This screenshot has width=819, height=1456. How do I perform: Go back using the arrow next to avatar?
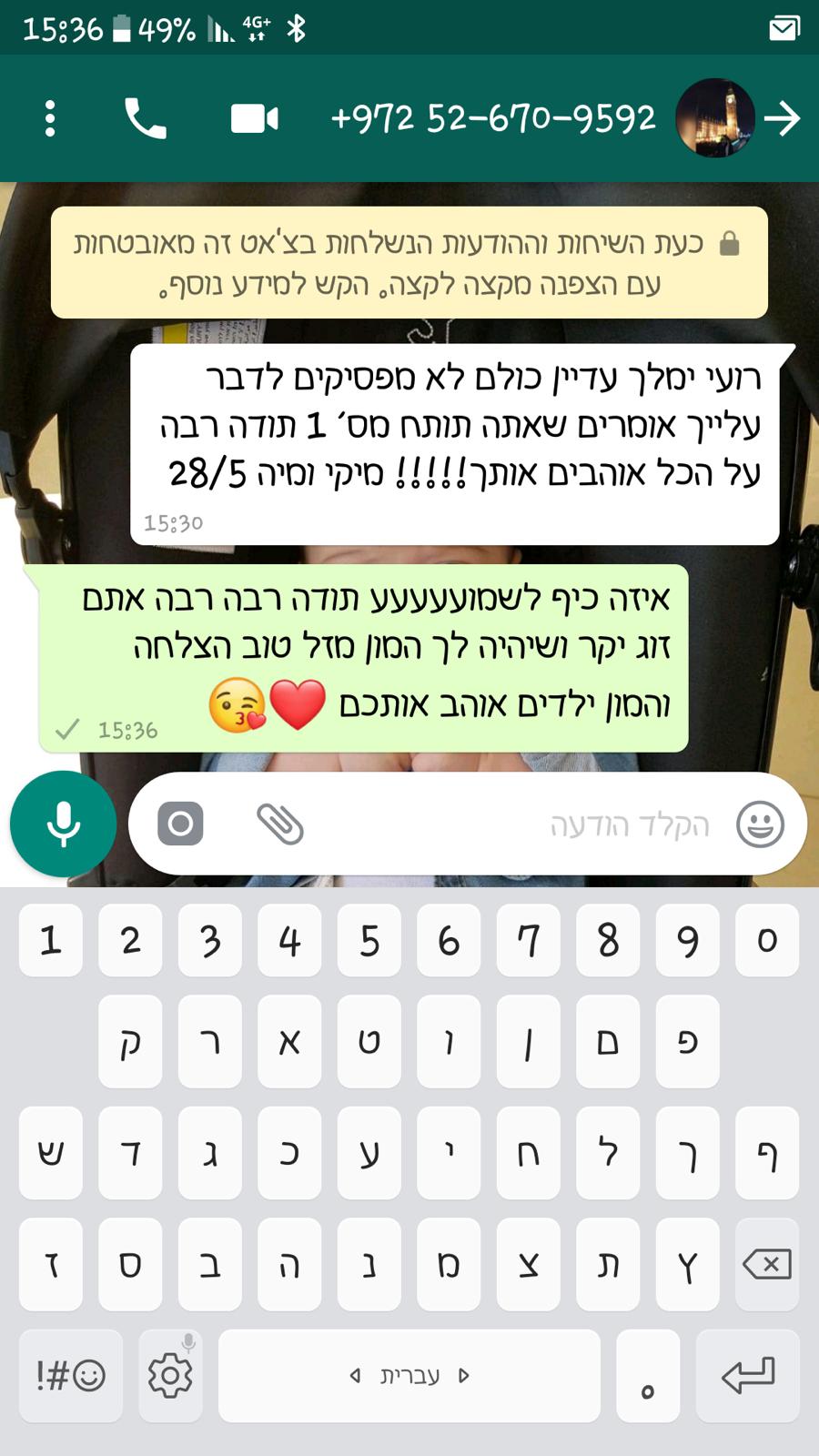782,118
